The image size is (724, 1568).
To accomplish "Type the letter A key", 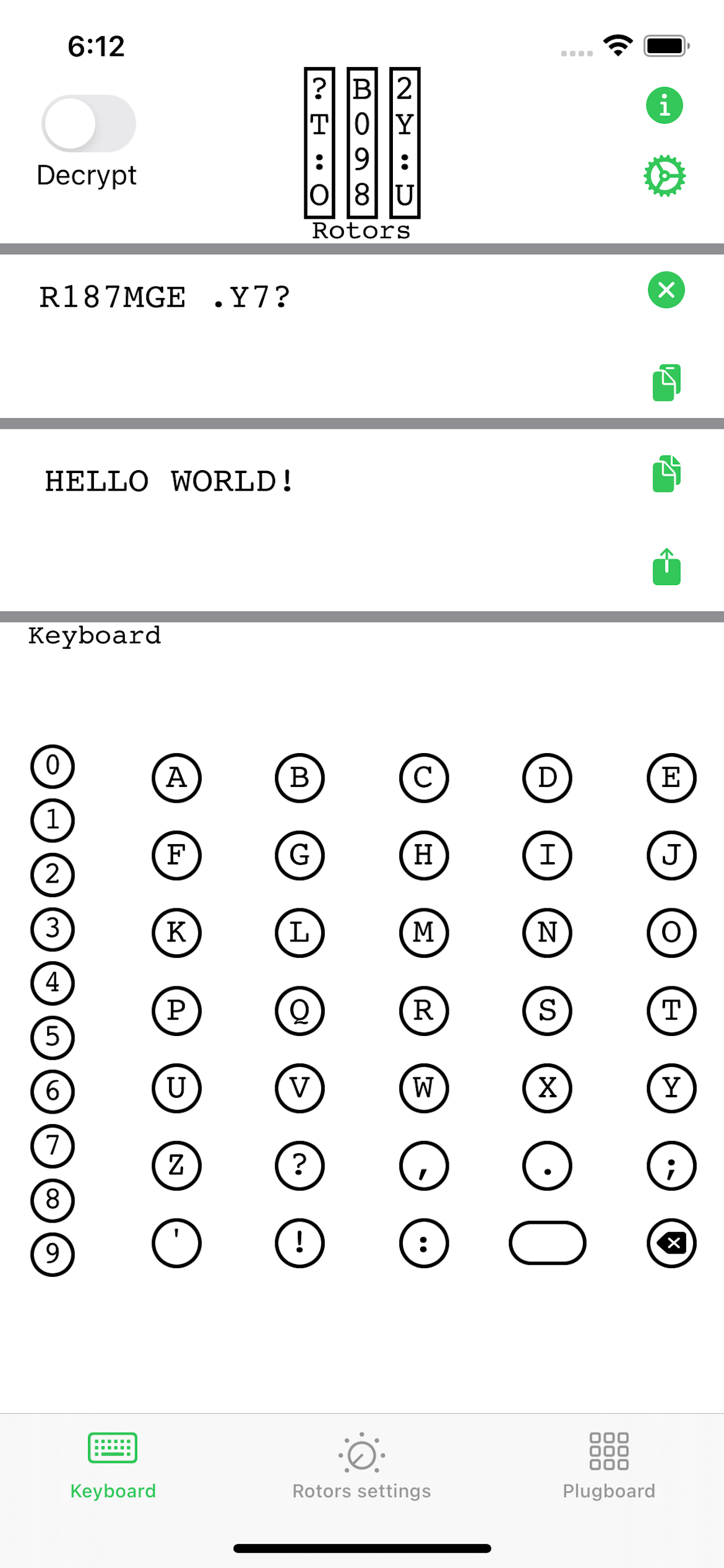I will pos(177,778).
